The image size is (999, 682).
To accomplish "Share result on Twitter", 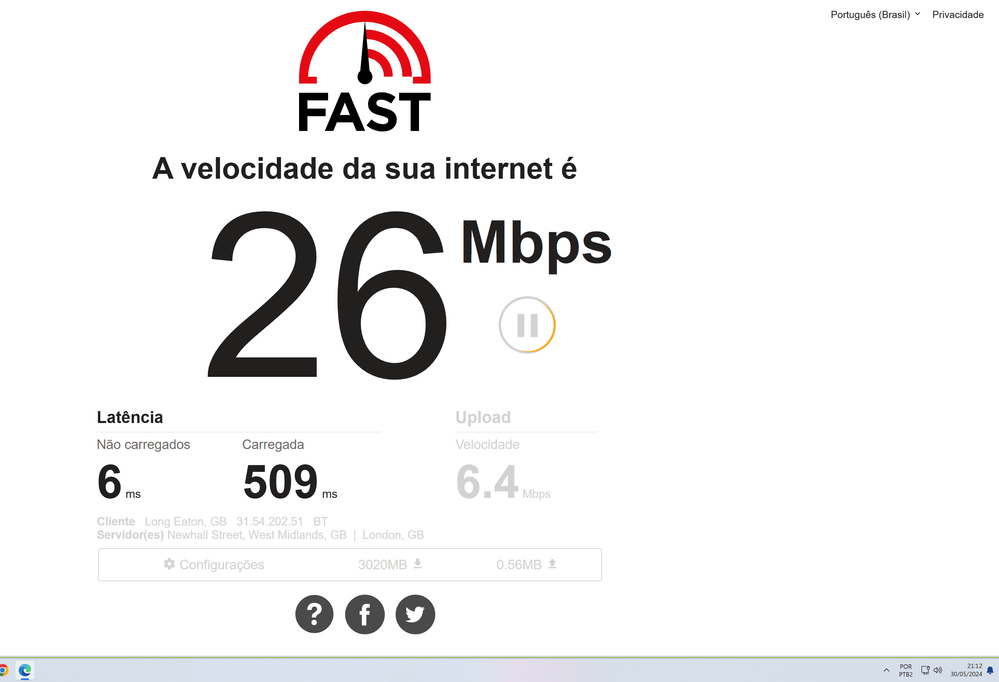I will (415, 614).
